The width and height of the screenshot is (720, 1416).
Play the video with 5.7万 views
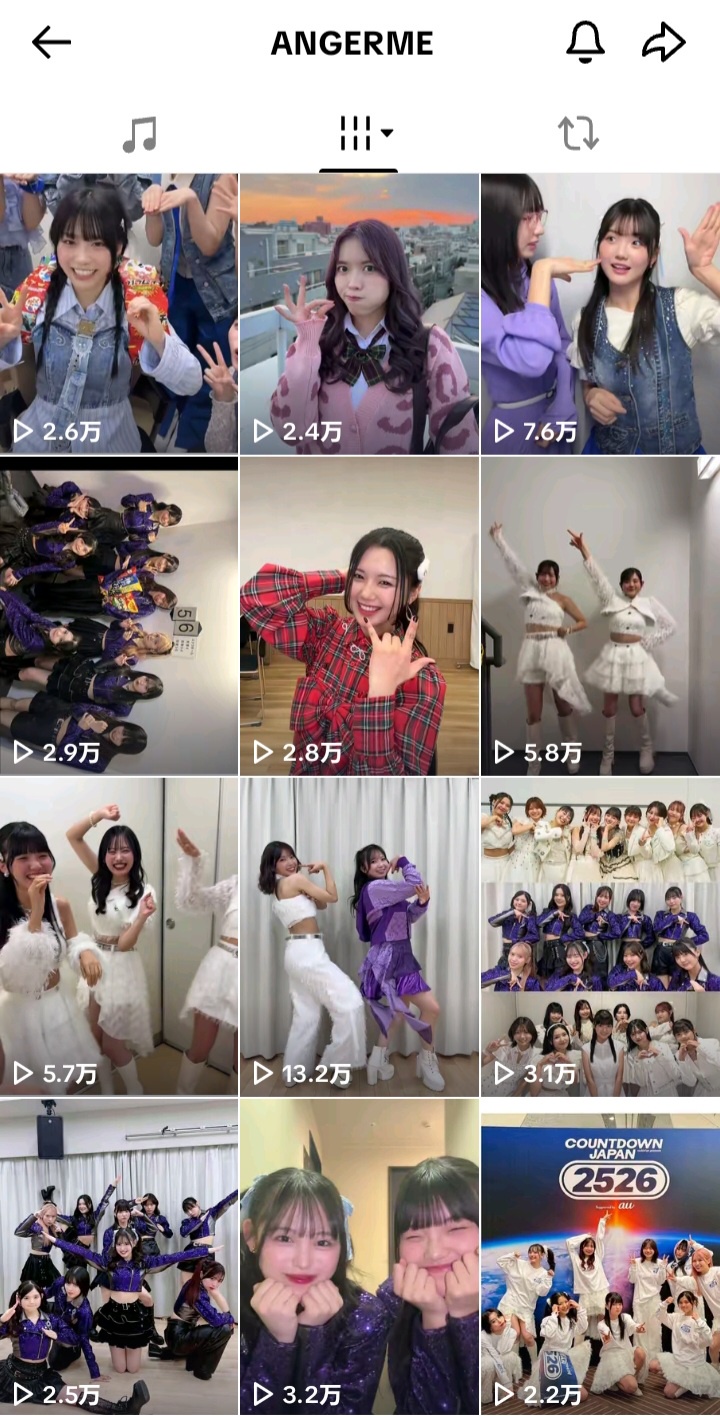click(119, 936)
